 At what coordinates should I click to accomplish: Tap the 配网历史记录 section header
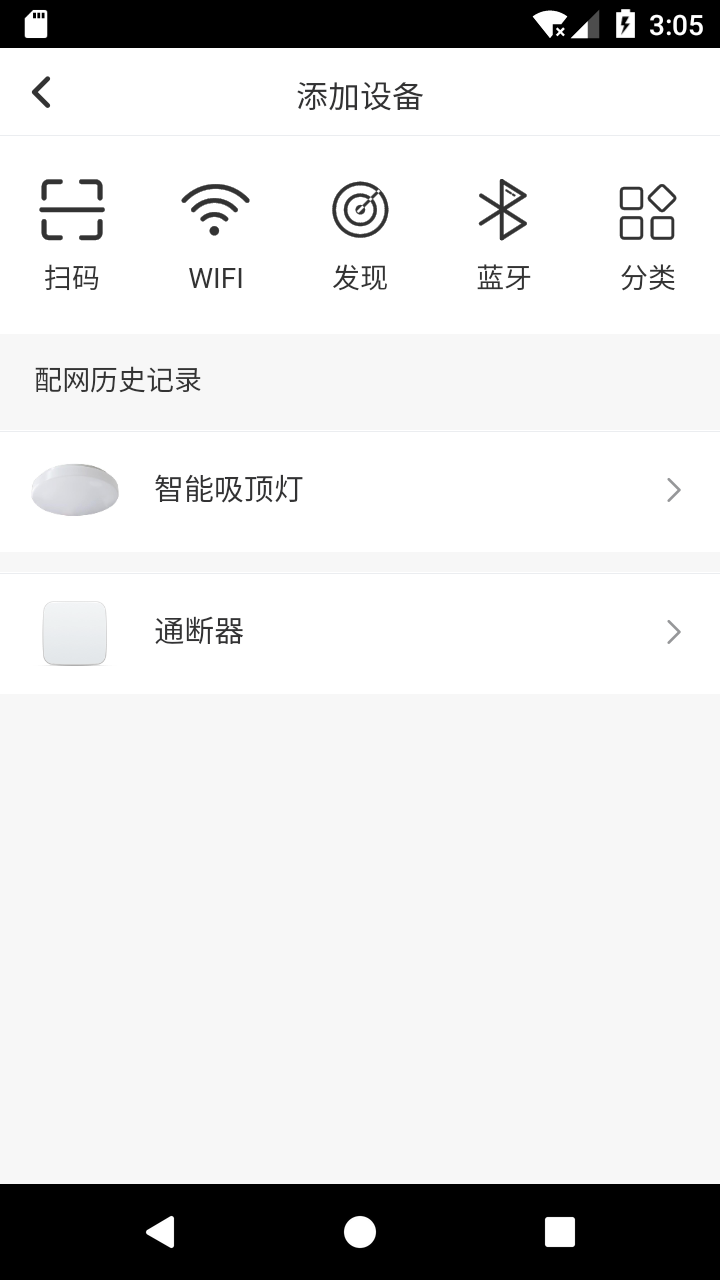117,381
